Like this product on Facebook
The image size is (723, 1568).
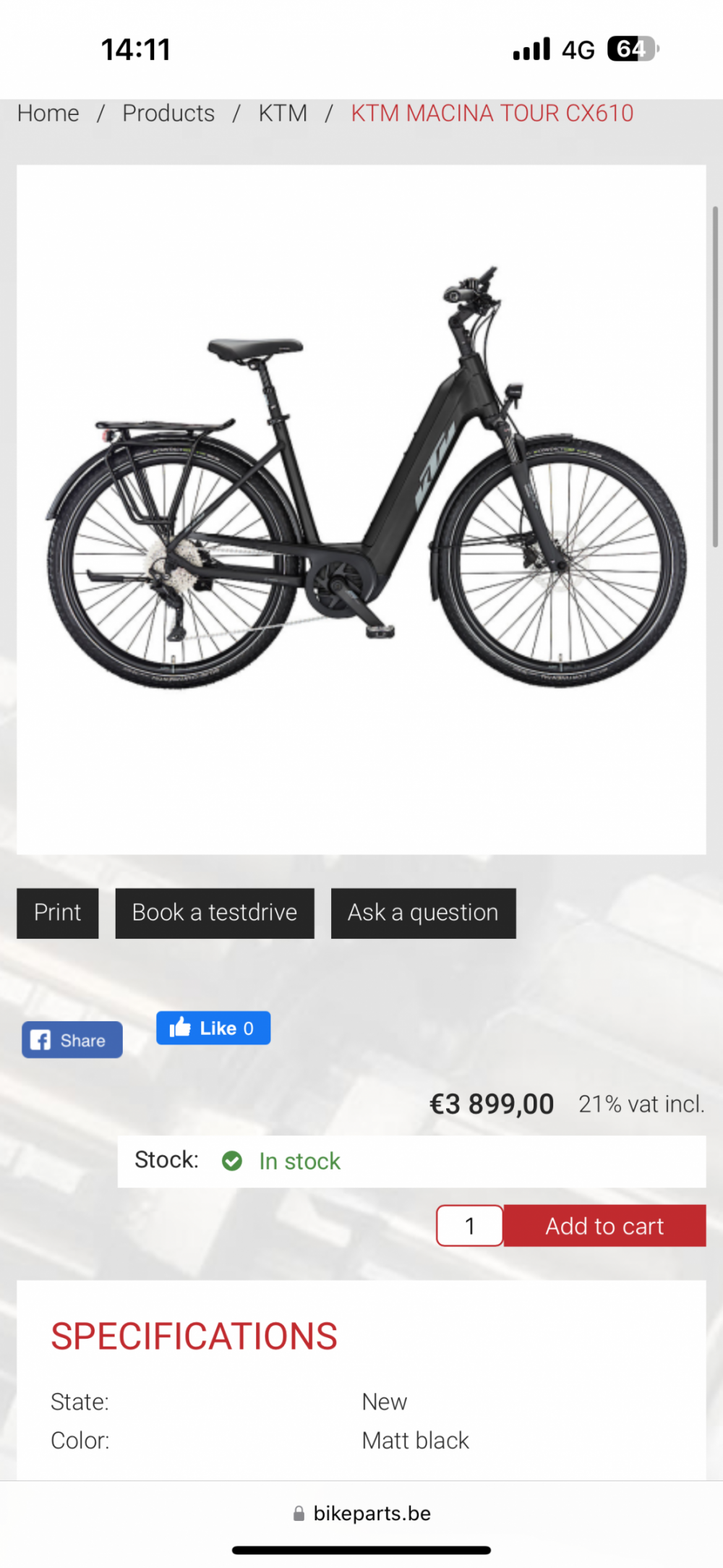coord(213,1028)
